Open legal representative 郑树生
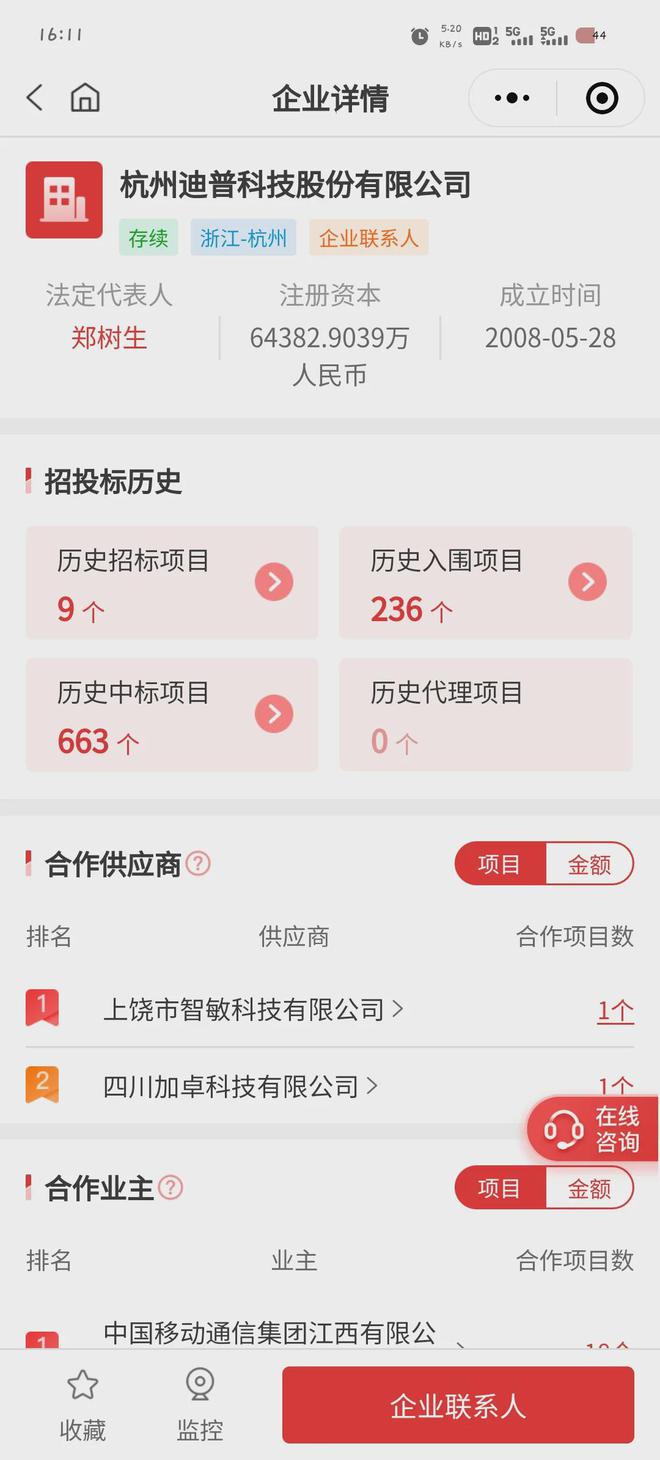 [109, 338]
